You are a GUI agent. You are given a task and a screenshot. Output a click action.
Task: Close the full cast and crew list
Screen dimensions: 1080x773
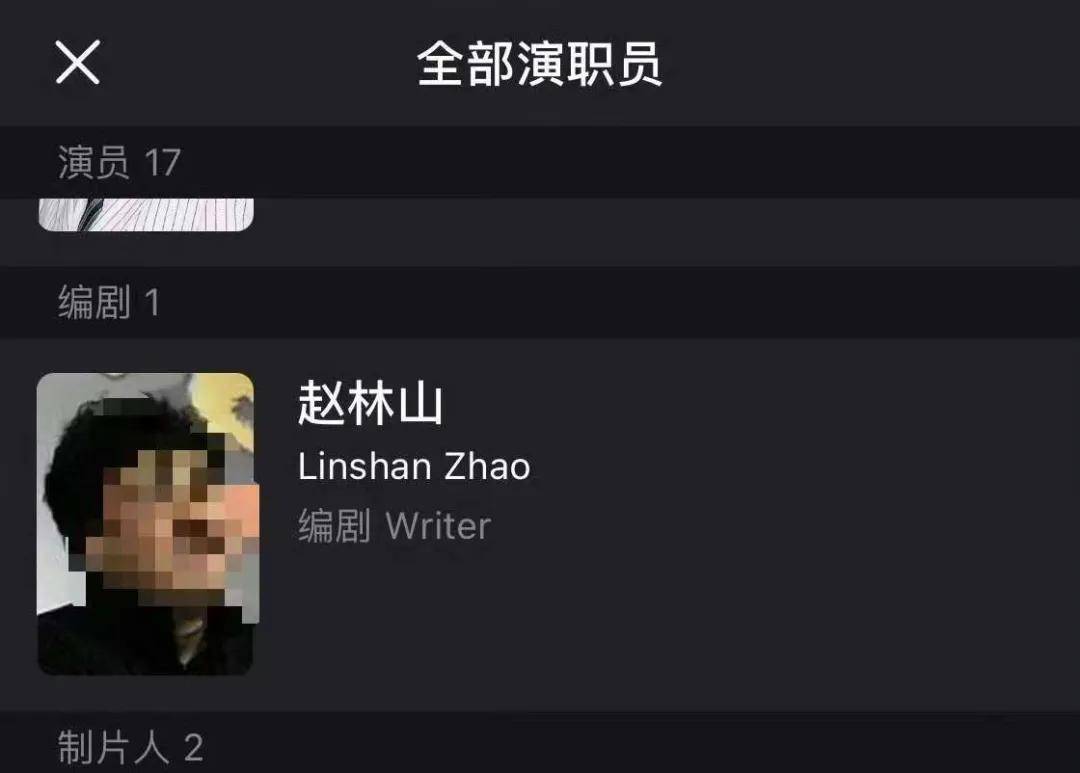tap(77, 63)
